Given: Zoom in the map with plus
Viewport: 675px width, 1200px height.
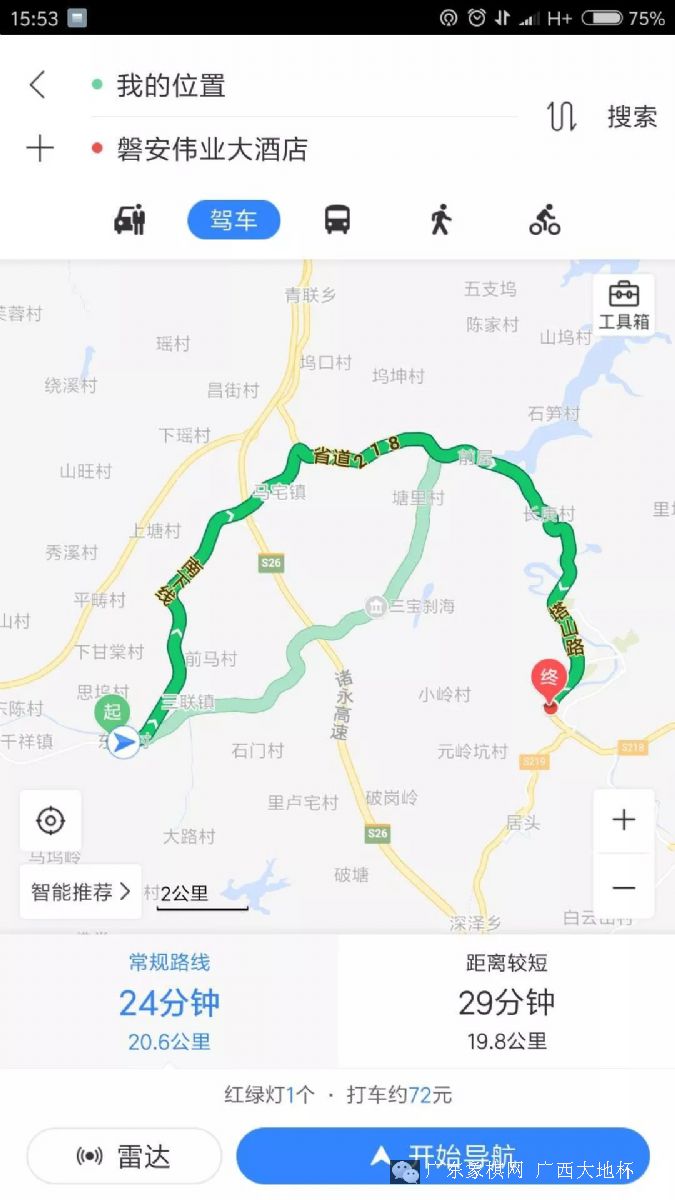Looking at the screenshot, I should click(x=624, y=821).
